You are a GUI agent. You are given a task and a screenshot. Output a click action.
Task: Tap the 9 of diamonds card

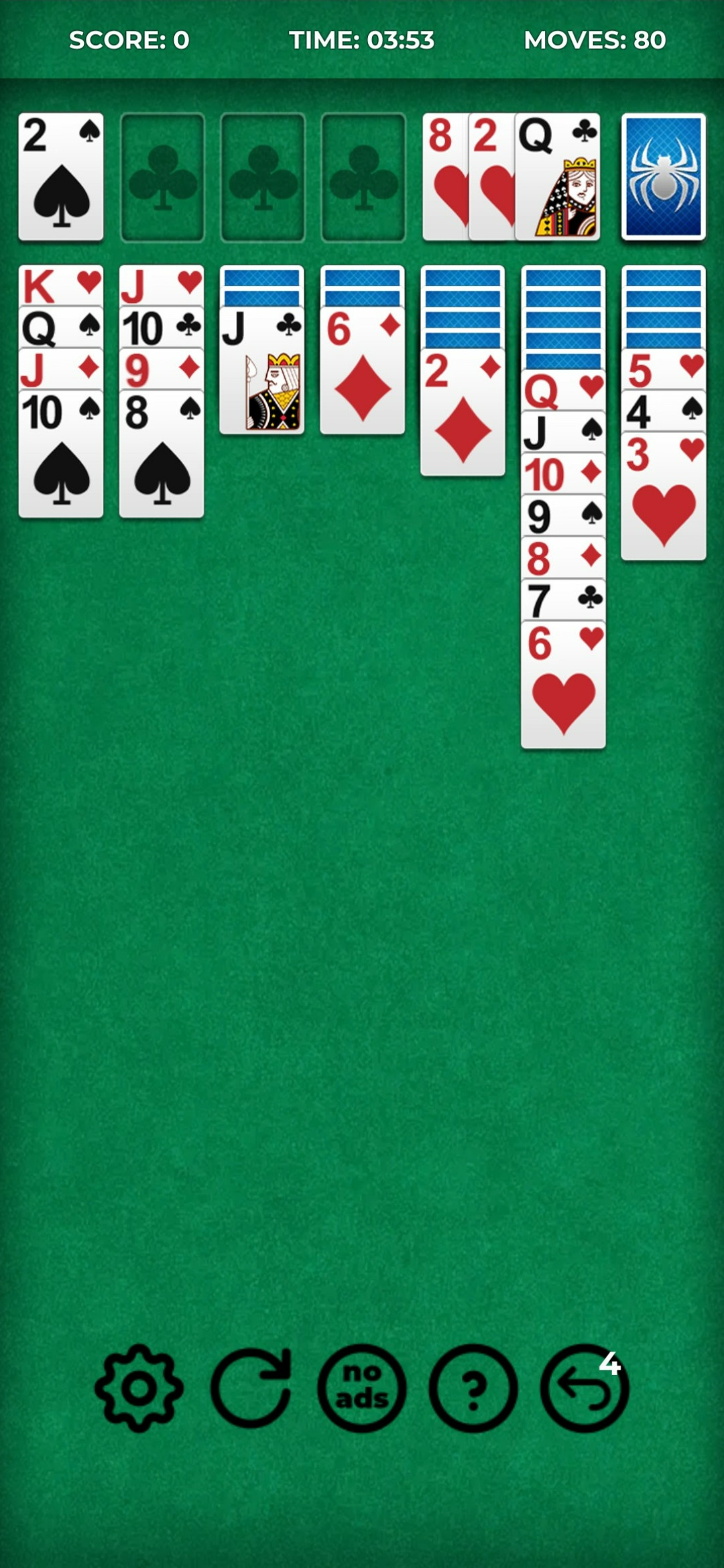[162, 370]
